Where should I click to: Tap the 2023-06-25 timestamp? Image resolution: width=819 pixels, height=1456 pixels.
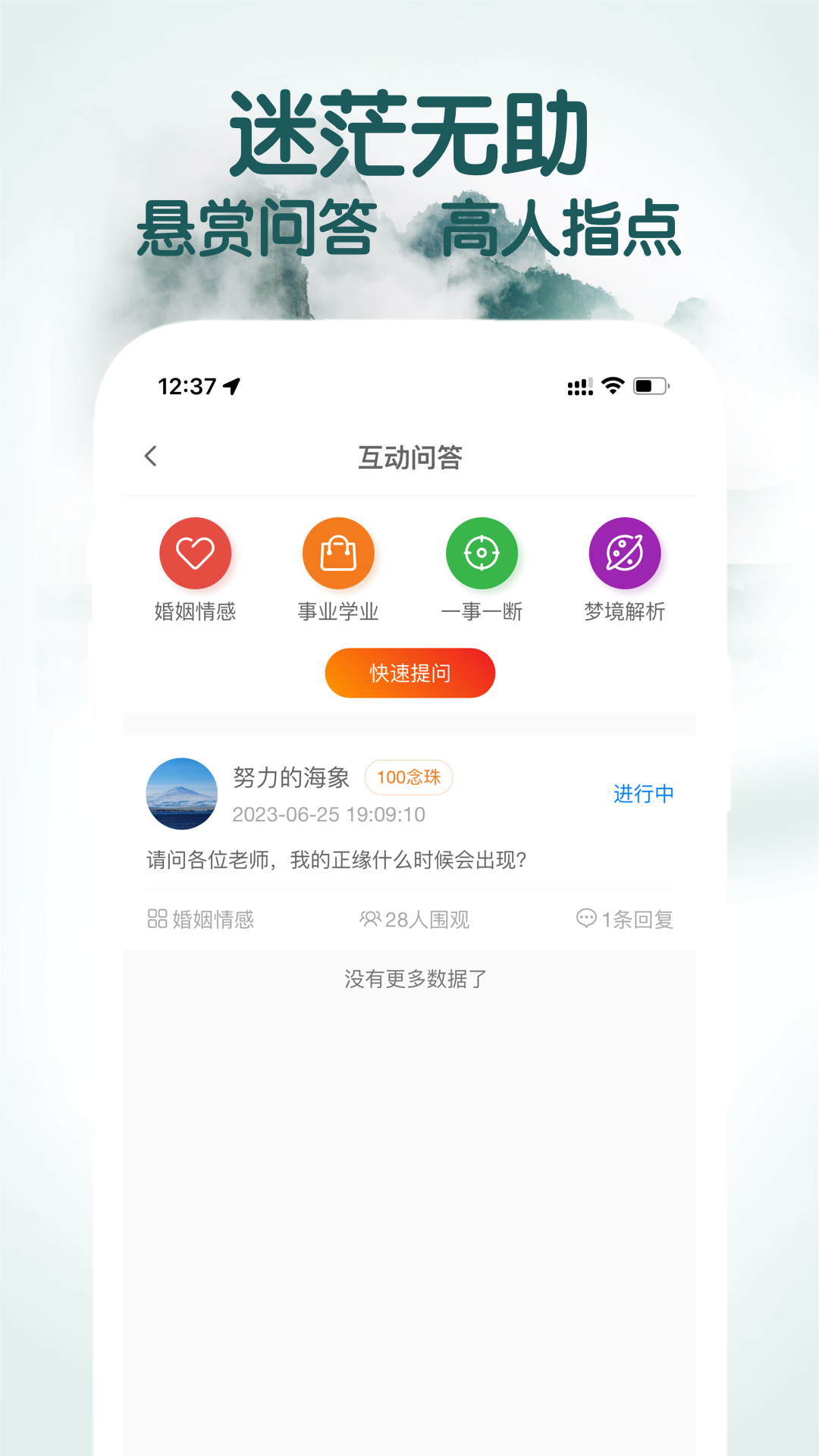[328, 815]
